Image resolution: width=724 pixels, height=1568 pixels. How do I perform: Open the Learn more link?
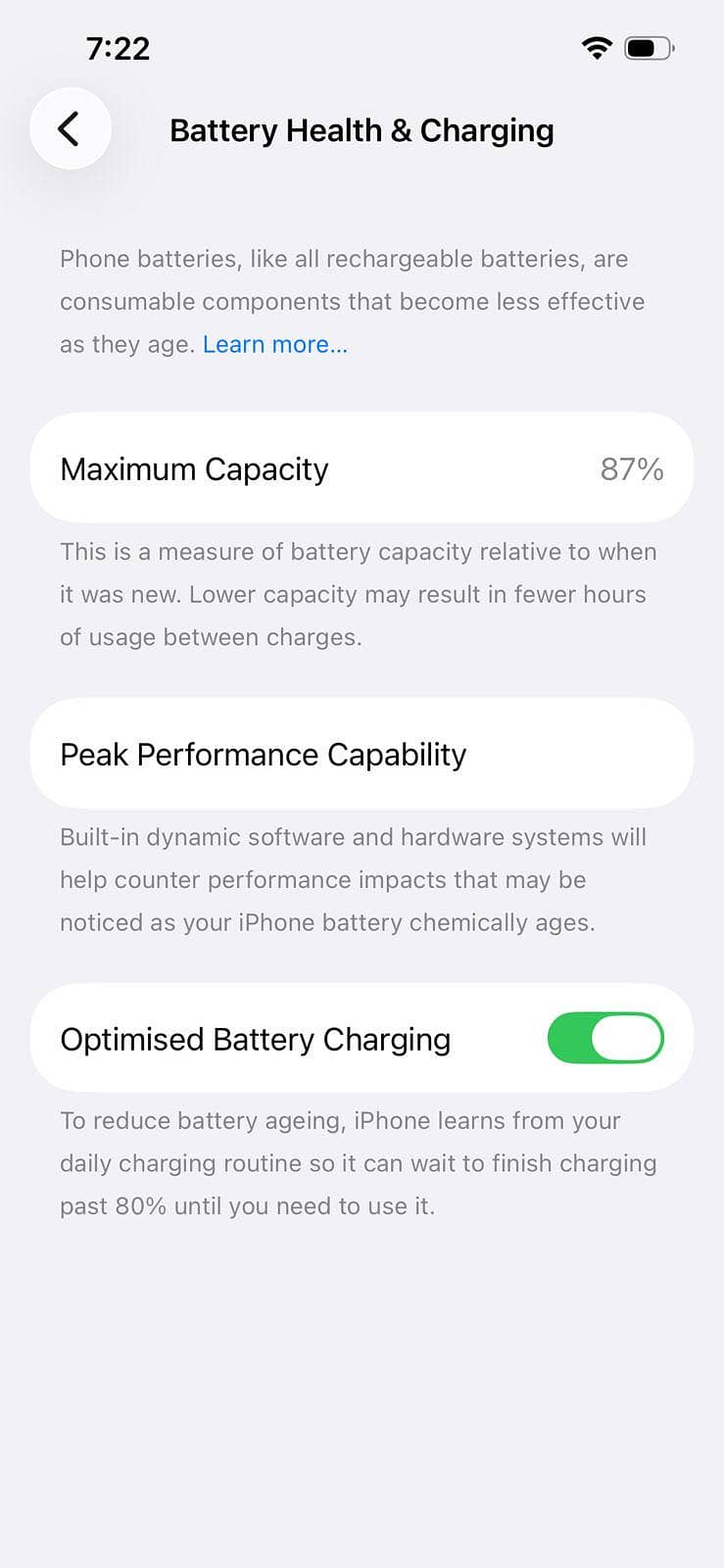pos(274,345)
